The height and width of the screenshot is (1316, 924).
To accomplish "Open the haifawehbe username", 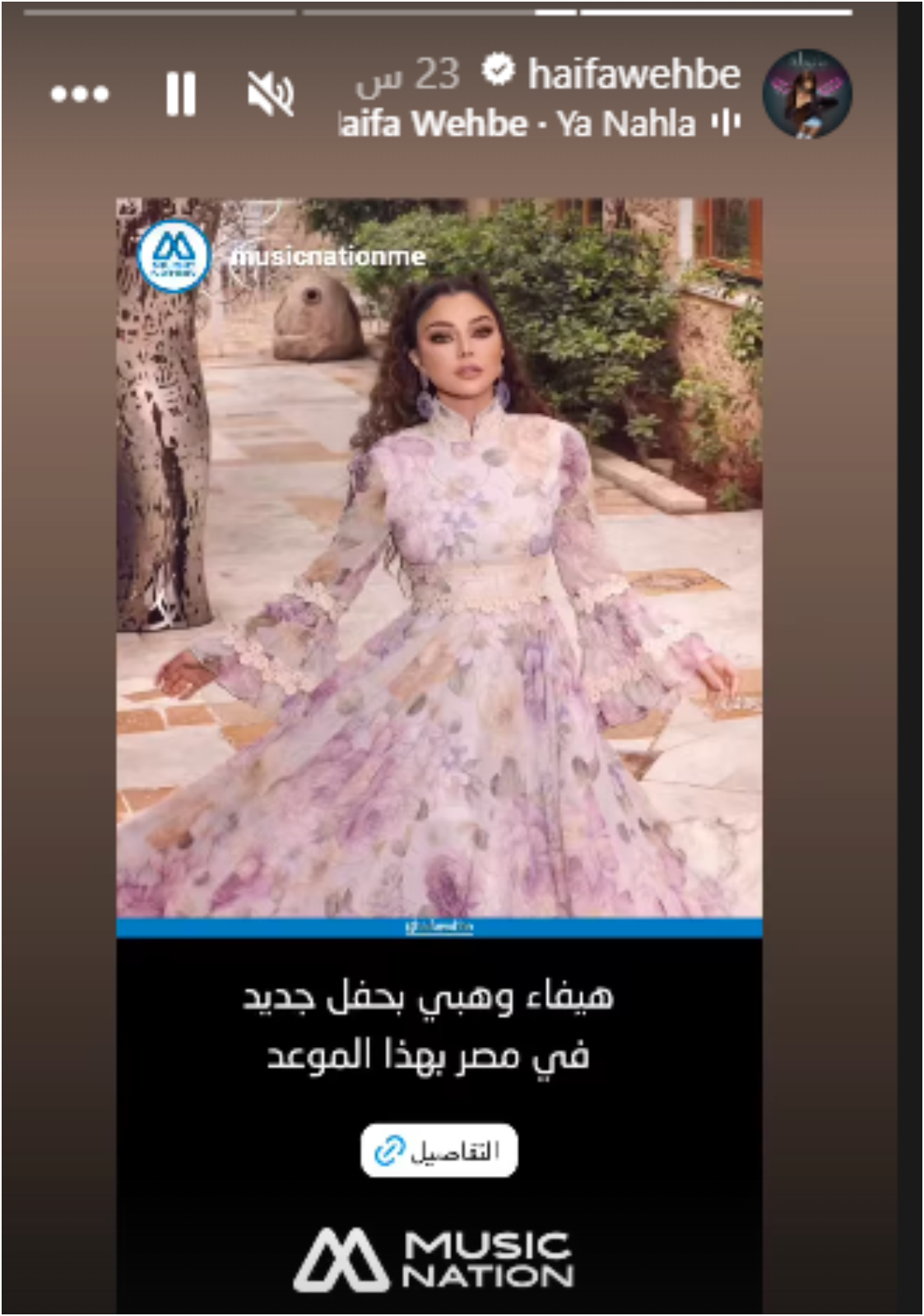I will point(634,74).
